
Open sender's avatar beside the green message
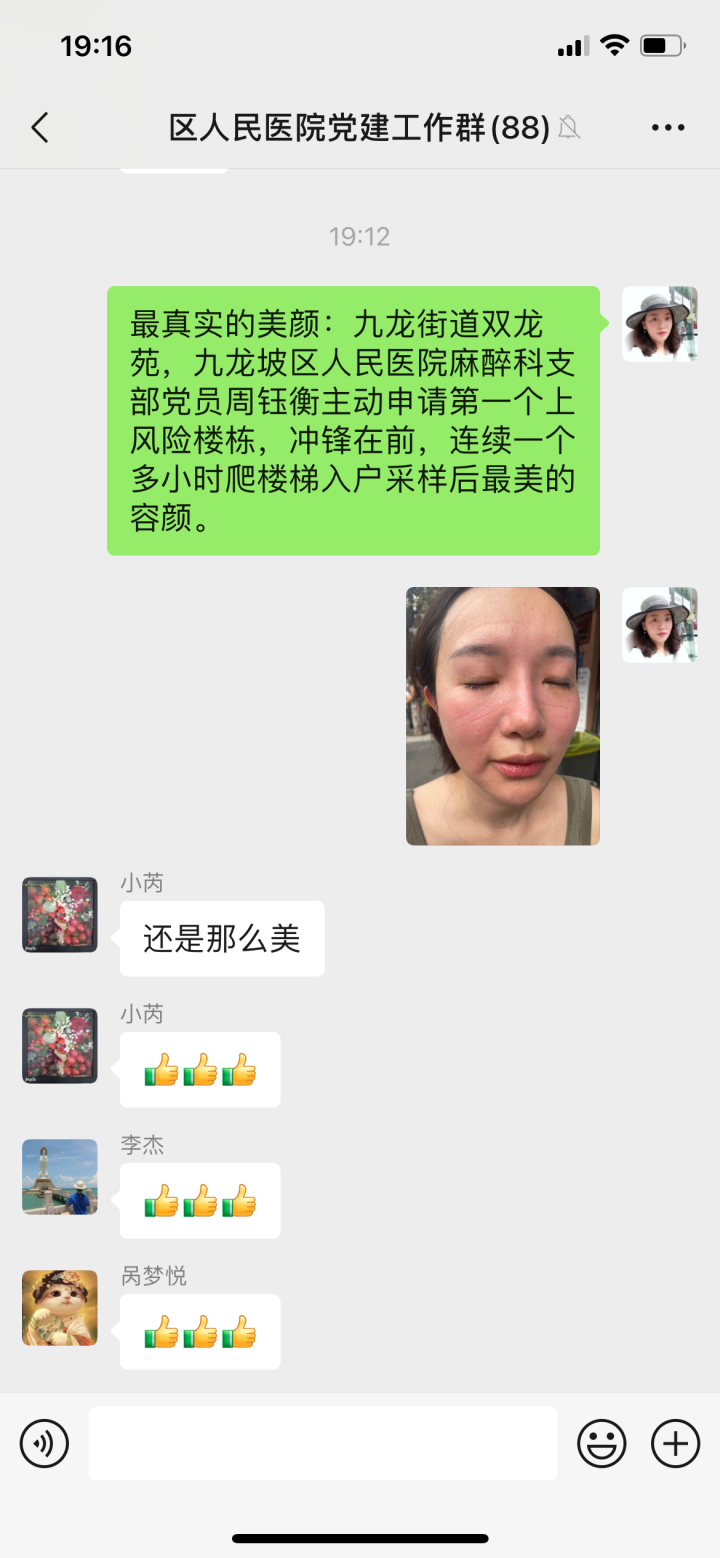point(660,324)
